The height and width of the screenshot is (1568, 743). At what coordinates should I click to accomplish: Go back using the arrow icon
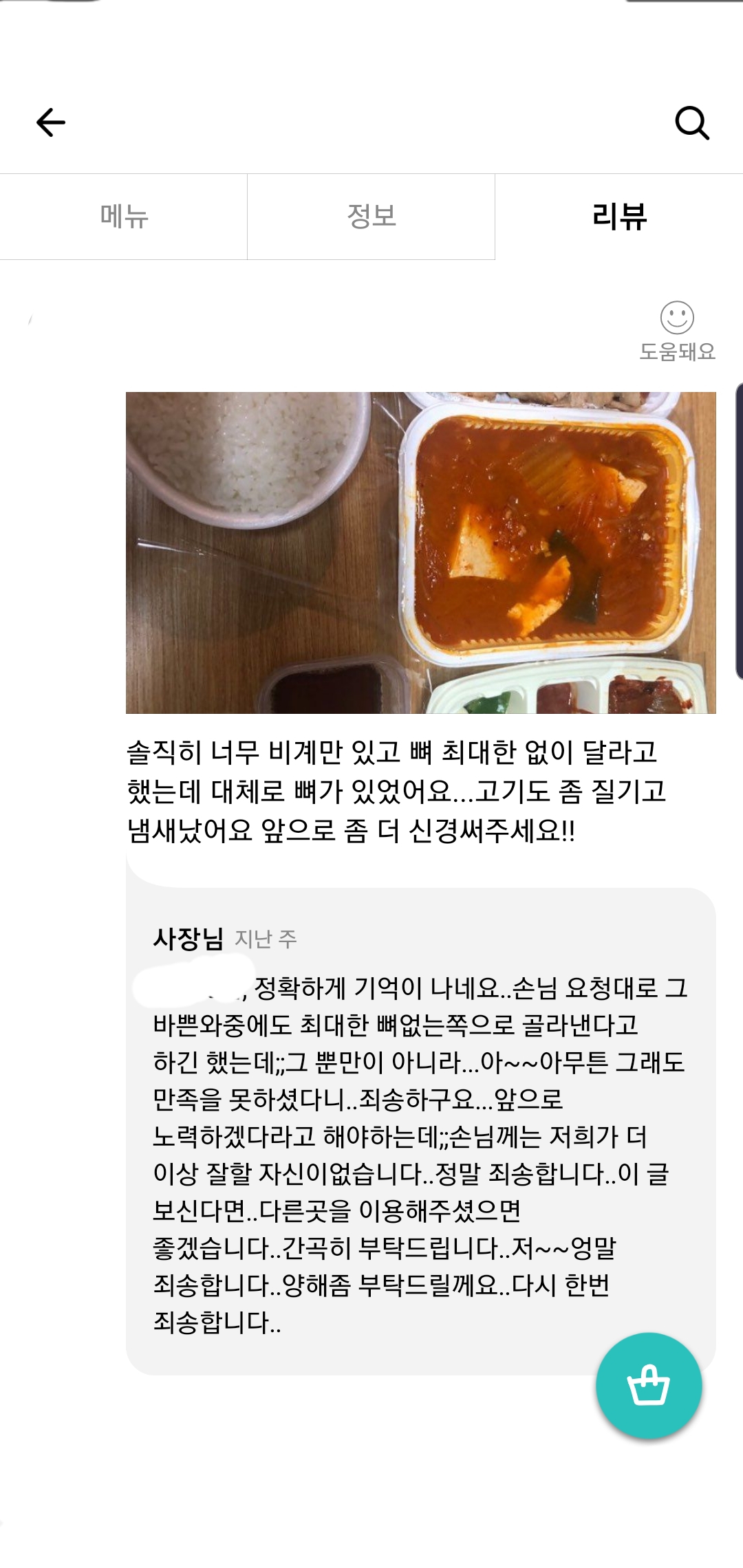tap(50, 123)
